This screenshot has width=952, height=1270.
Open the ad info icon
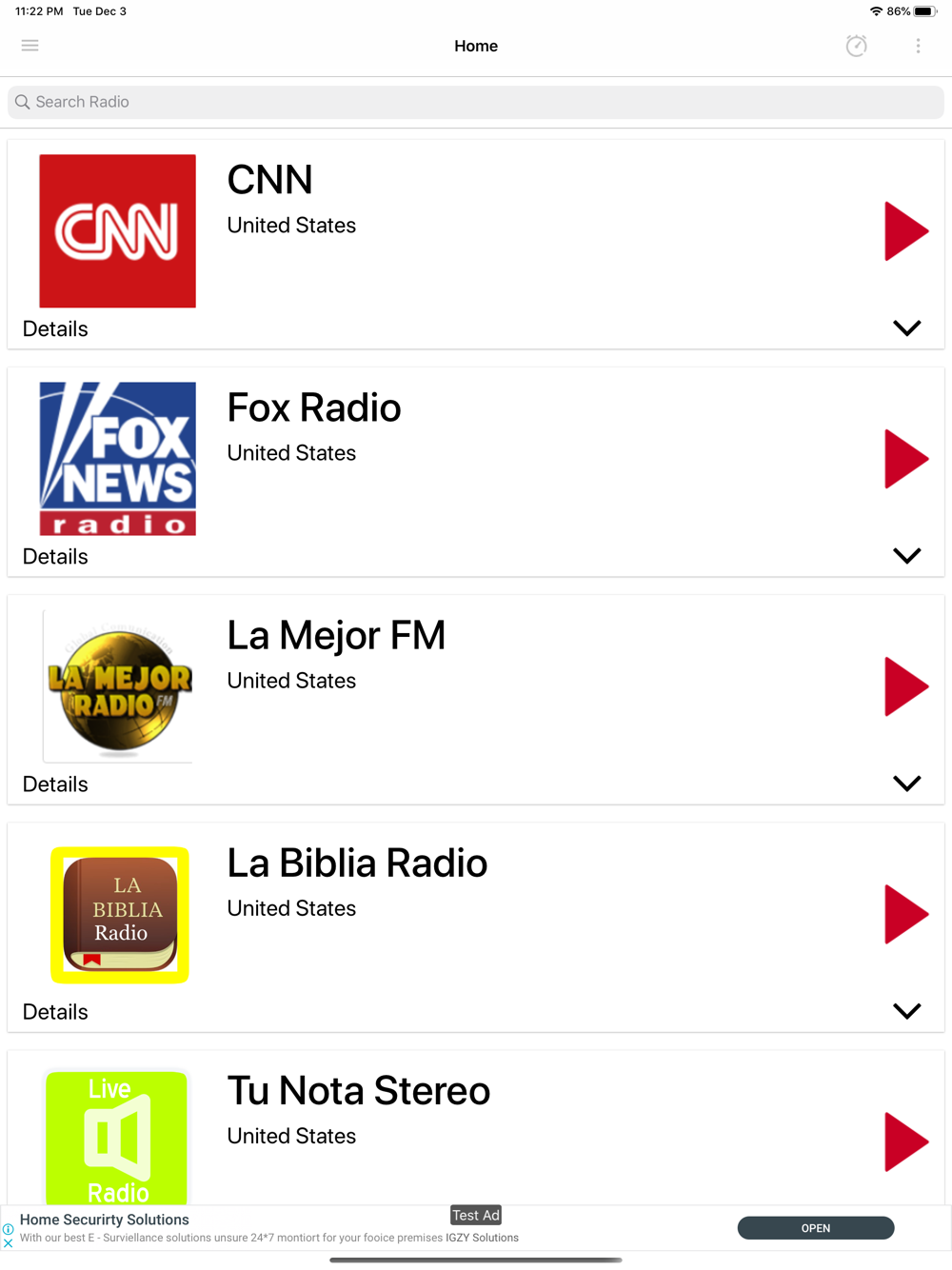(x=9, y=1229)
